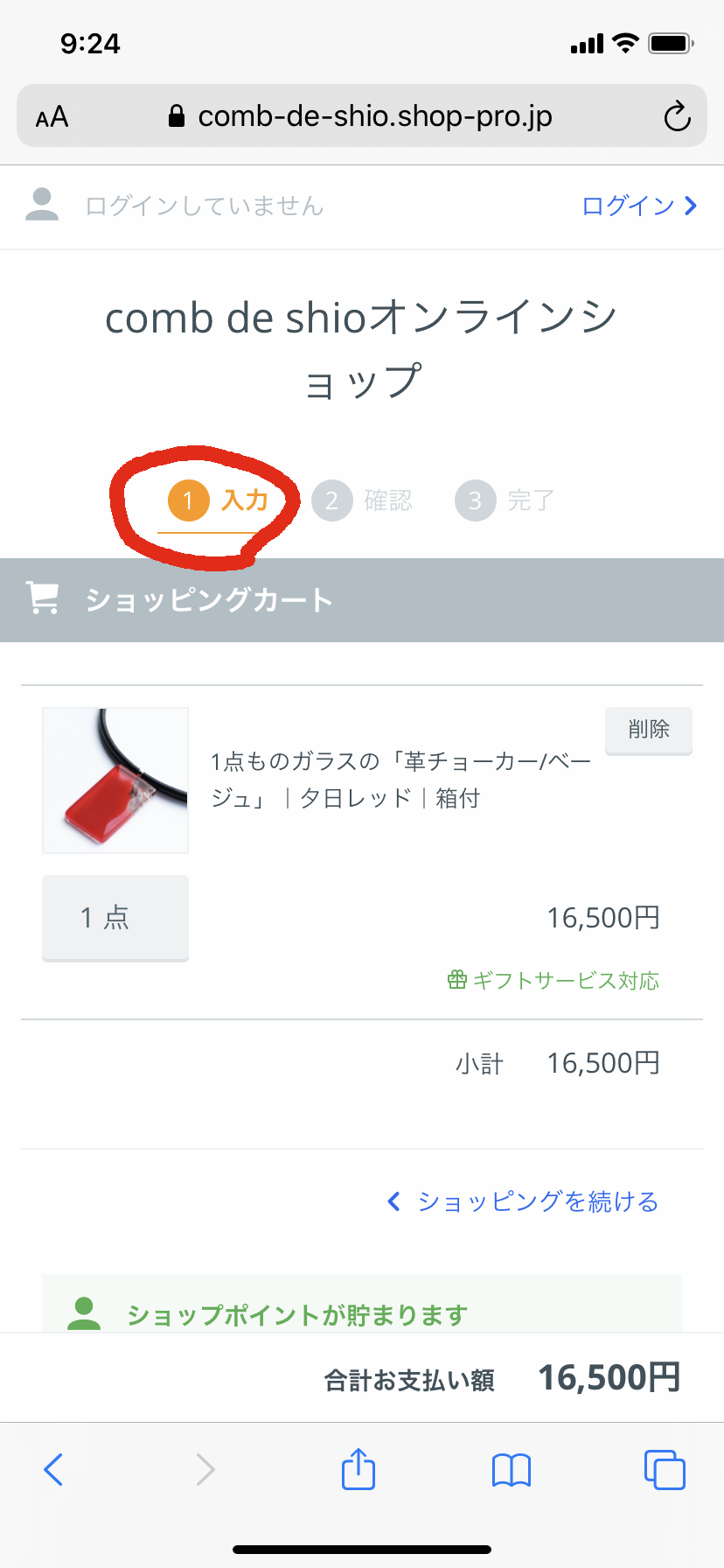
Task: Open the Safari tabs overview
Action: 665,1469
